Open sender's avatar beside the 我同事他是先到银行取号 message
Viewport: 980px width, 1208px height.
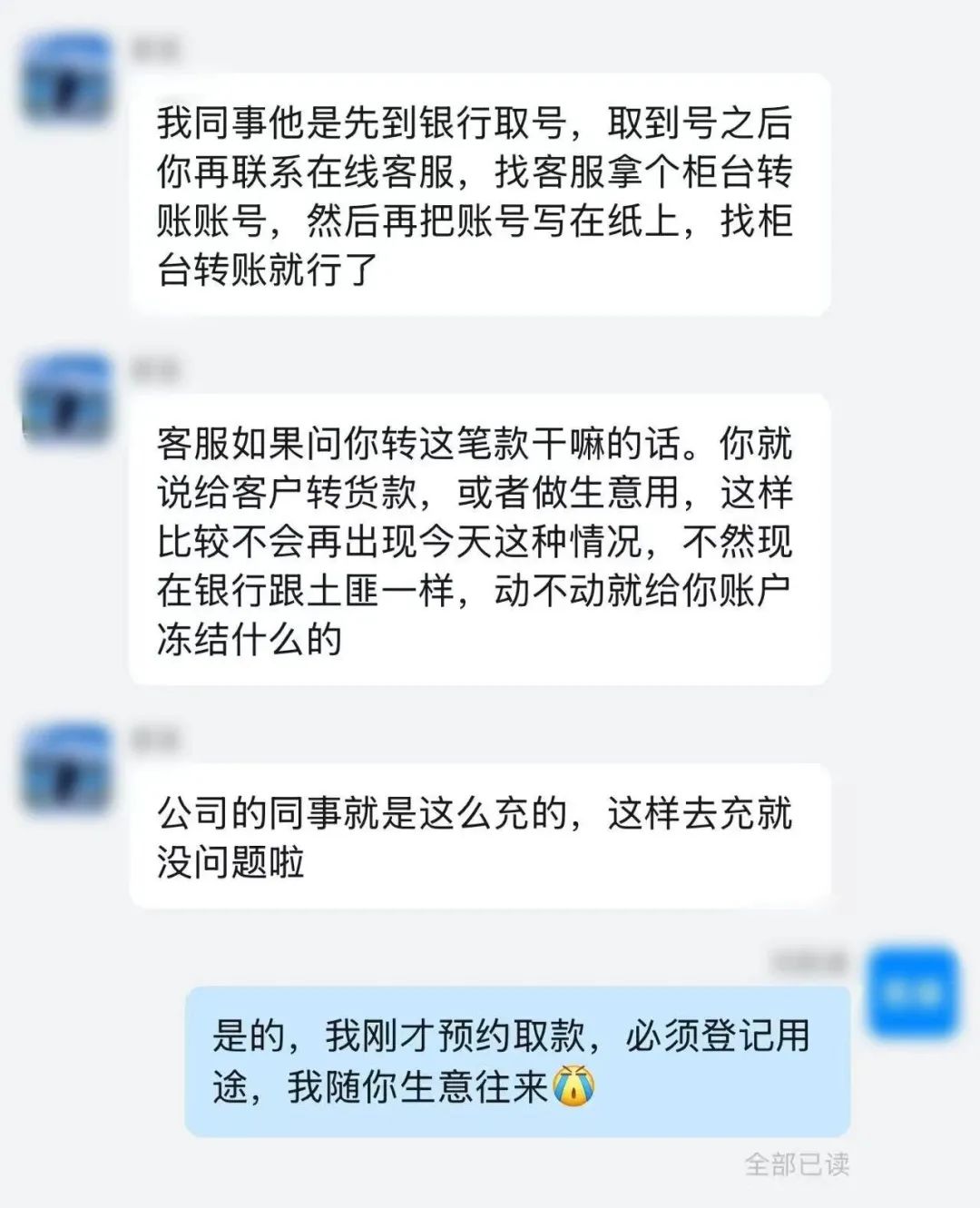(x=66, y=79)
